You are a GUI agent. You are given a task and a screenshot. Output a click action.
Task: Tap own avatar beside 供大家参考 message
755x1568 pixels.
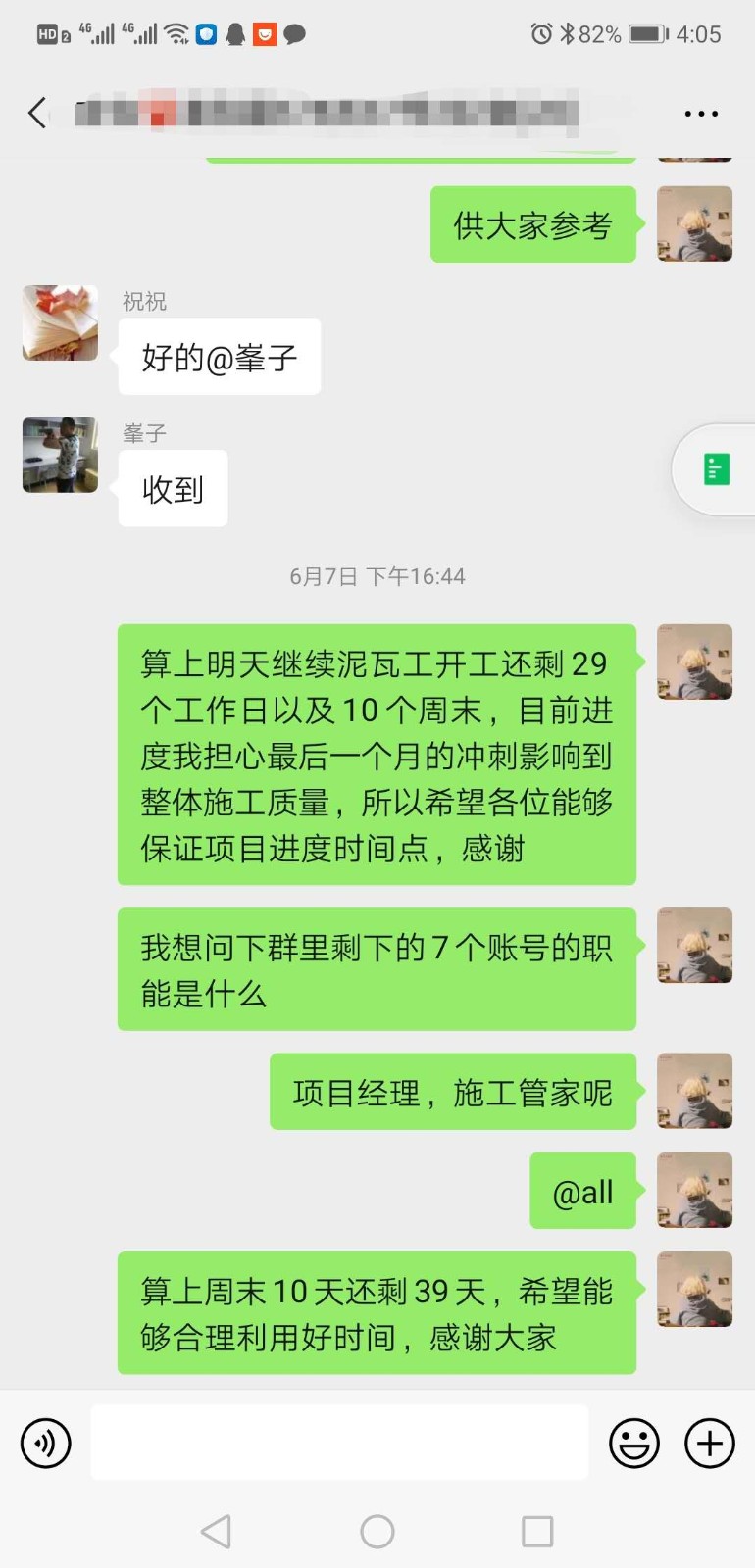(x=694, y=224)
